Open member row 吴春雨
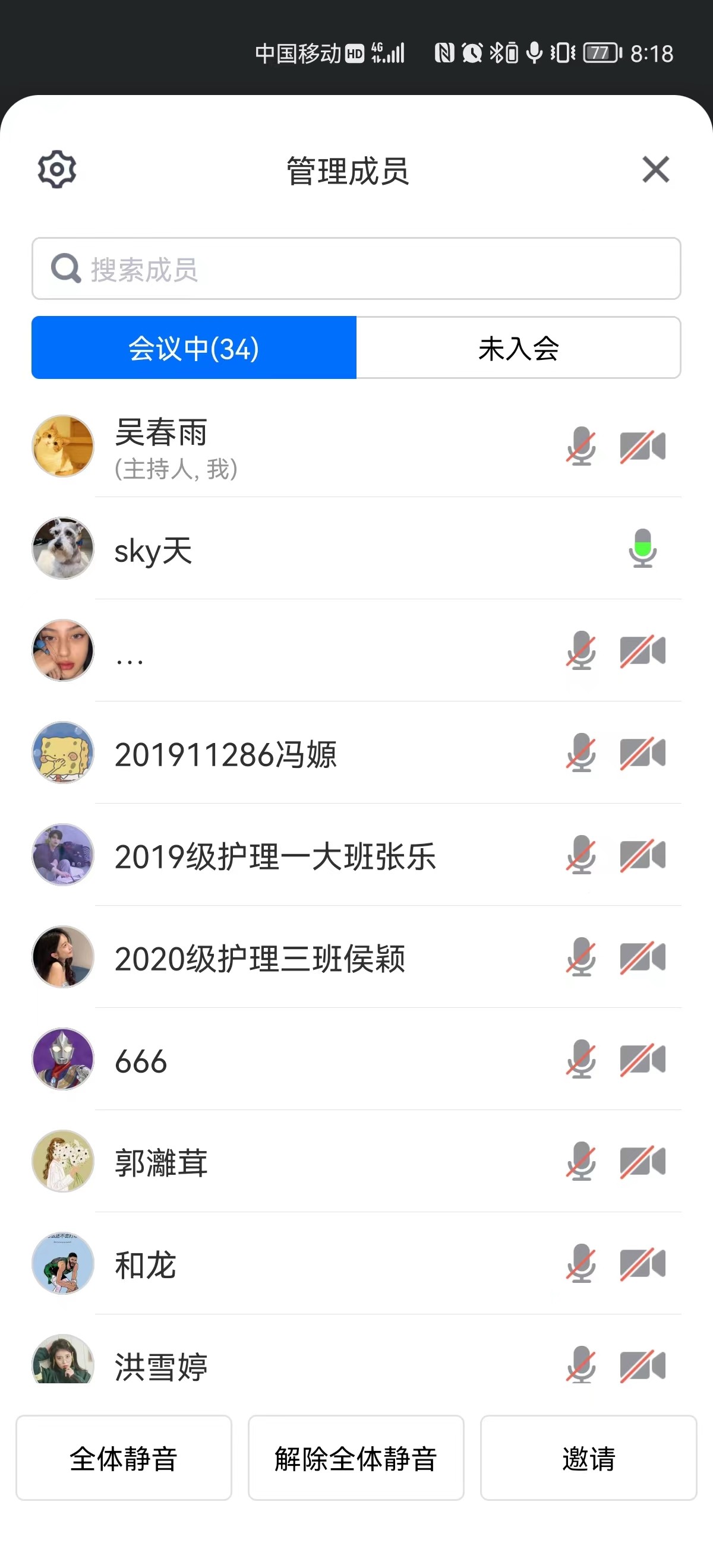This screenshot has width=713, height=1568. point(304,447)
